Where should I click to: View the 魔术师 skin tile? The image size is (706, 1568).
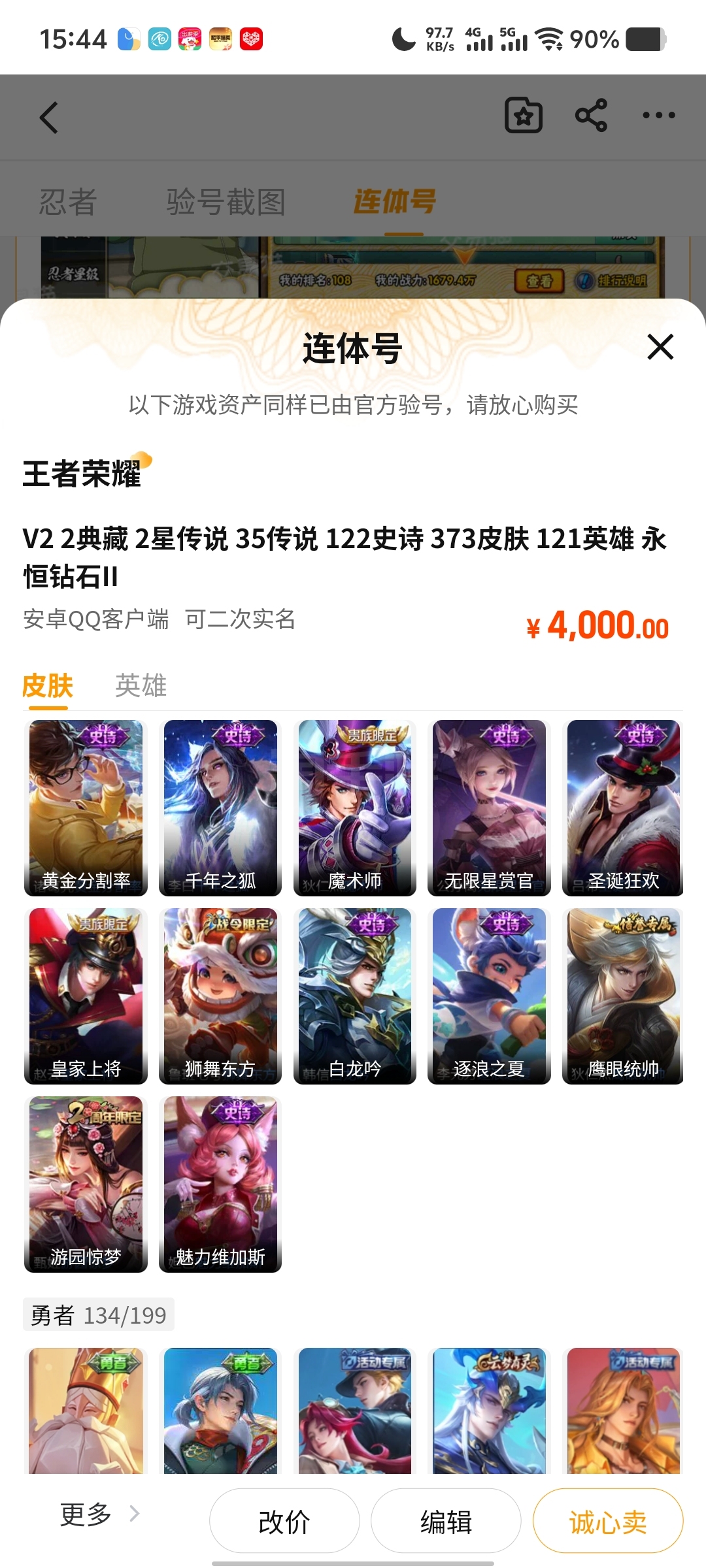coord(355,808)
